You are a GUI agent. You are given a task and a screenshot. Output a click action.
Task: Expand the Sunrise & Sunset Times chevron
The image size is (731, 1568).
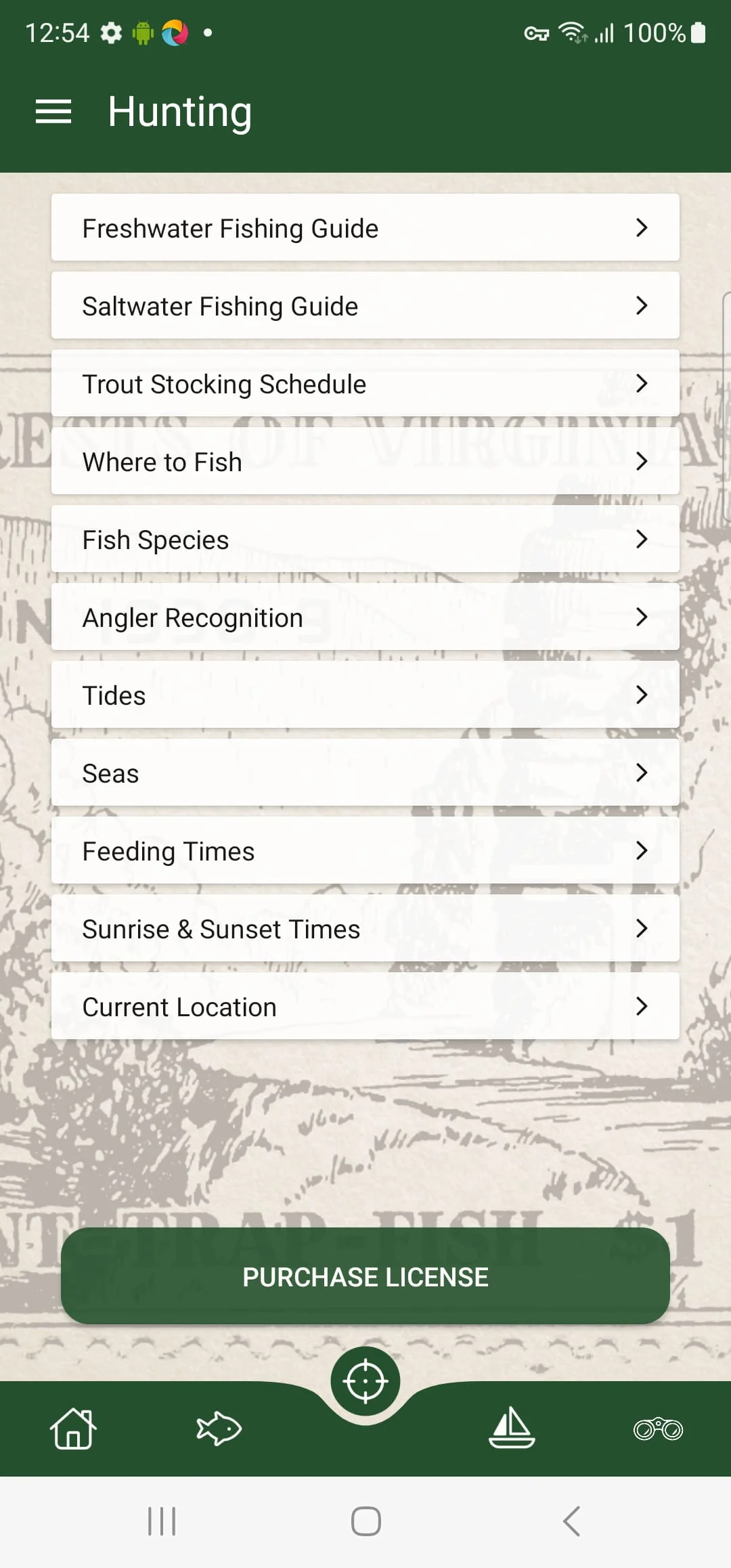coord(642,929)
